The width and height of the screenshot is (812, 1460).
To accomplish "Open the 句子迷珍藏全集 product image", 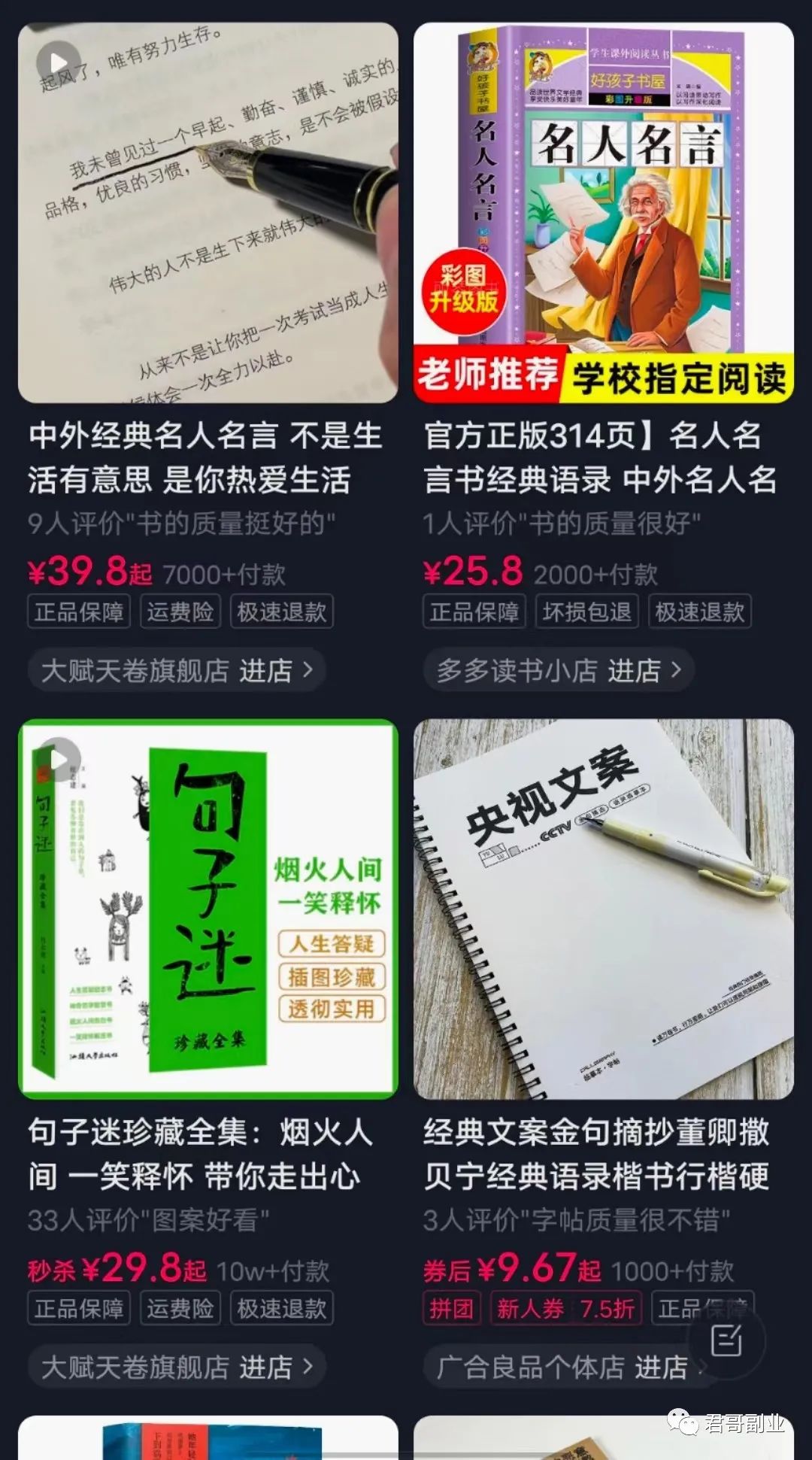I will pyautogui.click(x=208, y=909).
